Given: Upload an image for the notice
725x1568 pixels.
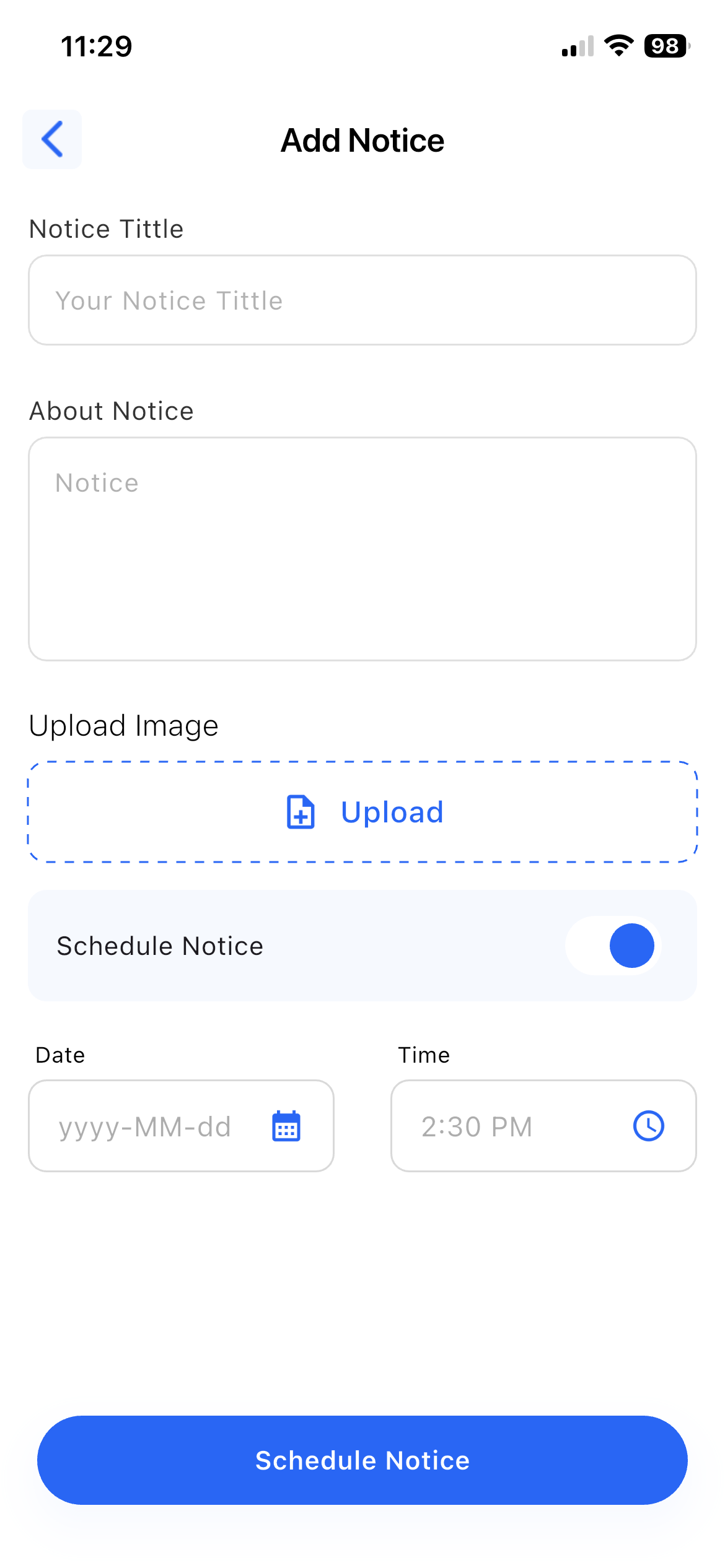Looking at the screenshot, I should pos(363,812).
